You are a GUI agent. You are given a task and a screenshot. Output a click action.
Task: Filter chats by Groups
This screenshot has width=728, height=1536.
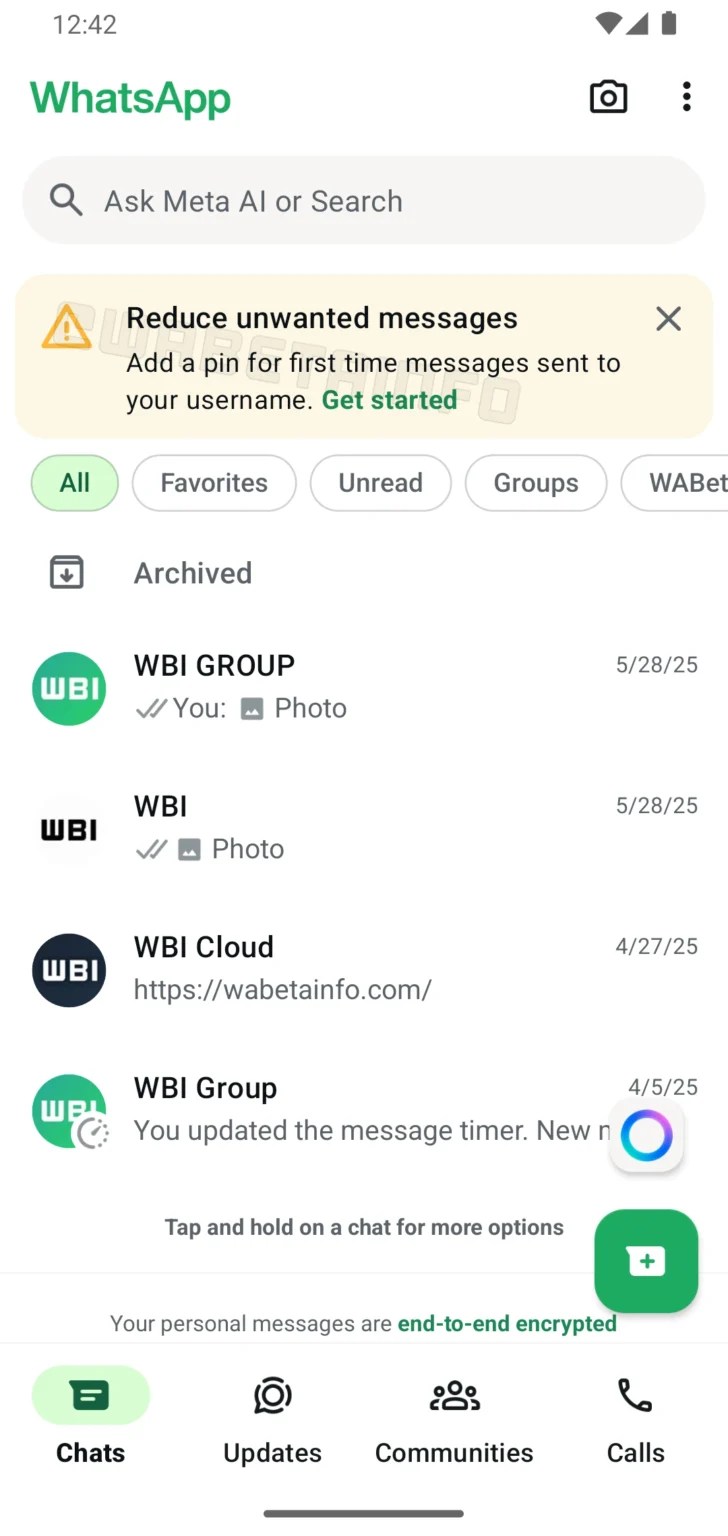click(536, 483)
